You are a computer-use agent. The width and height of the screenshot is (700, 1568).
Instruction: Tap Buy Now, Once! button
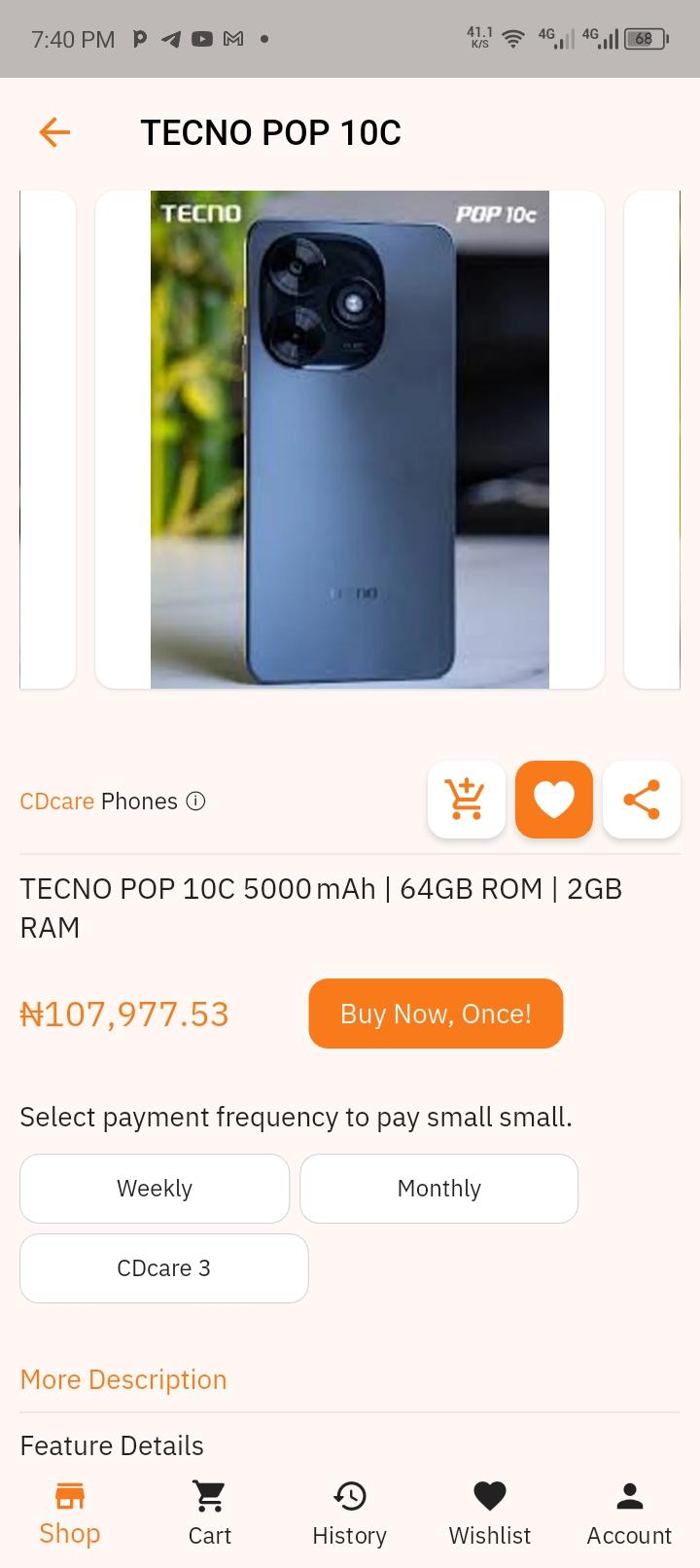(436, 1014)
